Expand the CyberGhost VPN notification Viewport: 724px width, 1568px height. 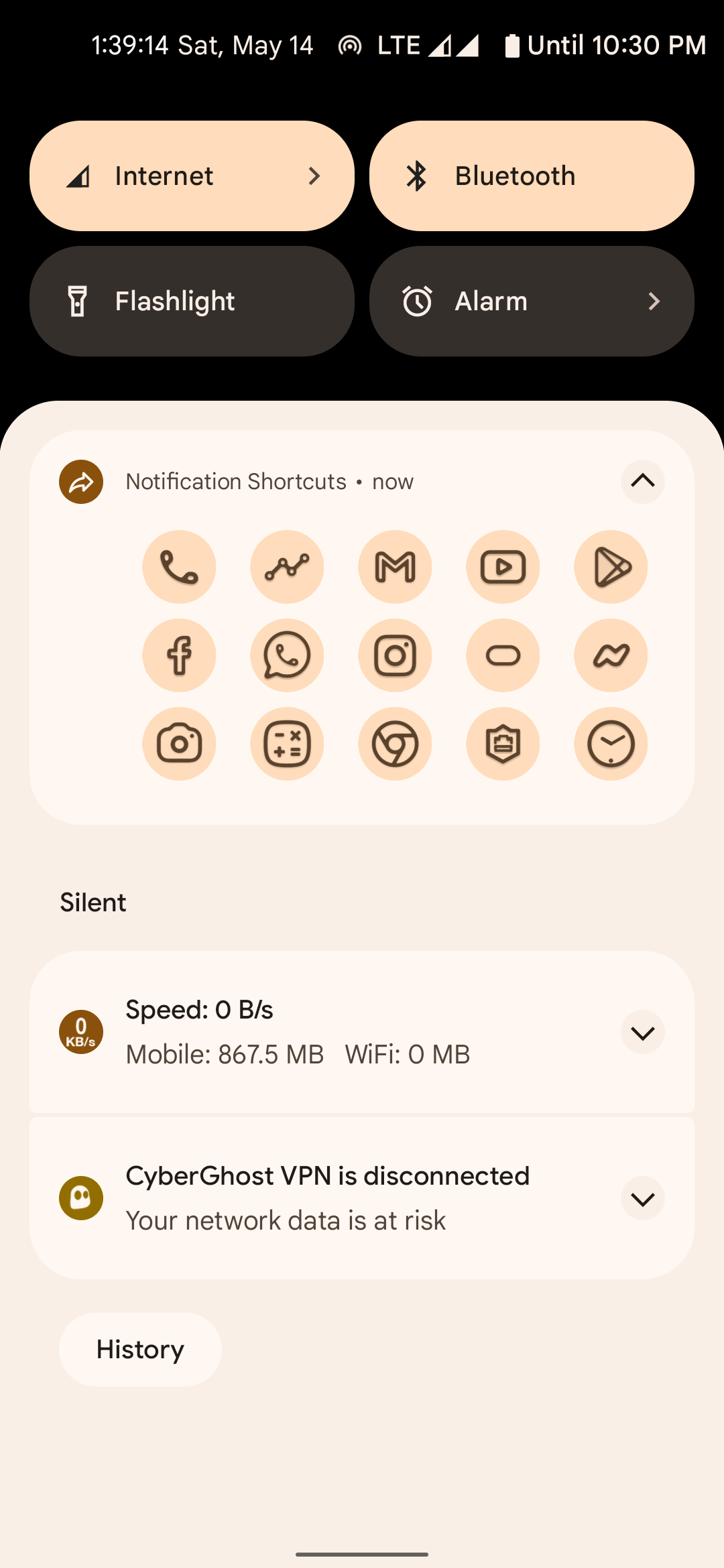point(642,1198)
